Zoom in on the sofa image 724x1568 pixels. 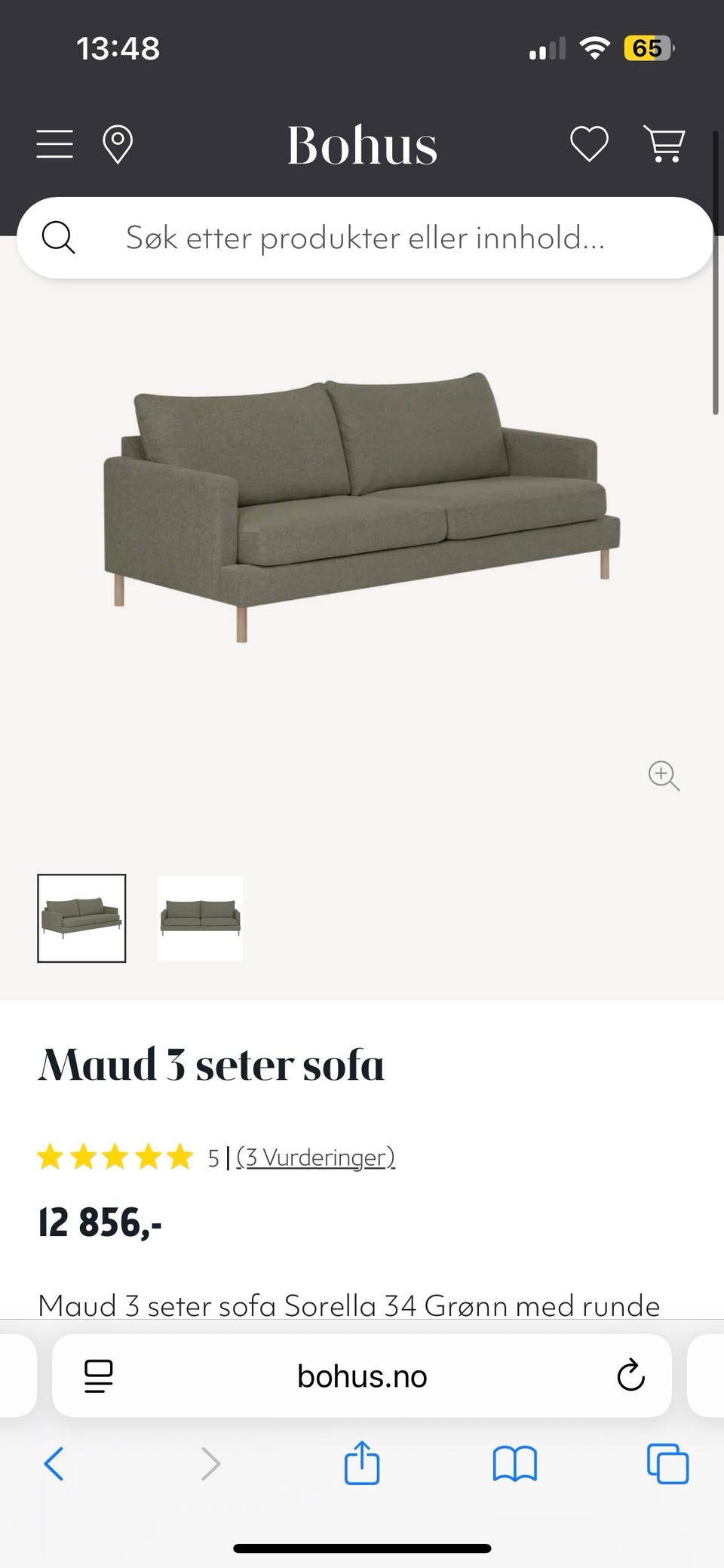[664, 776]
